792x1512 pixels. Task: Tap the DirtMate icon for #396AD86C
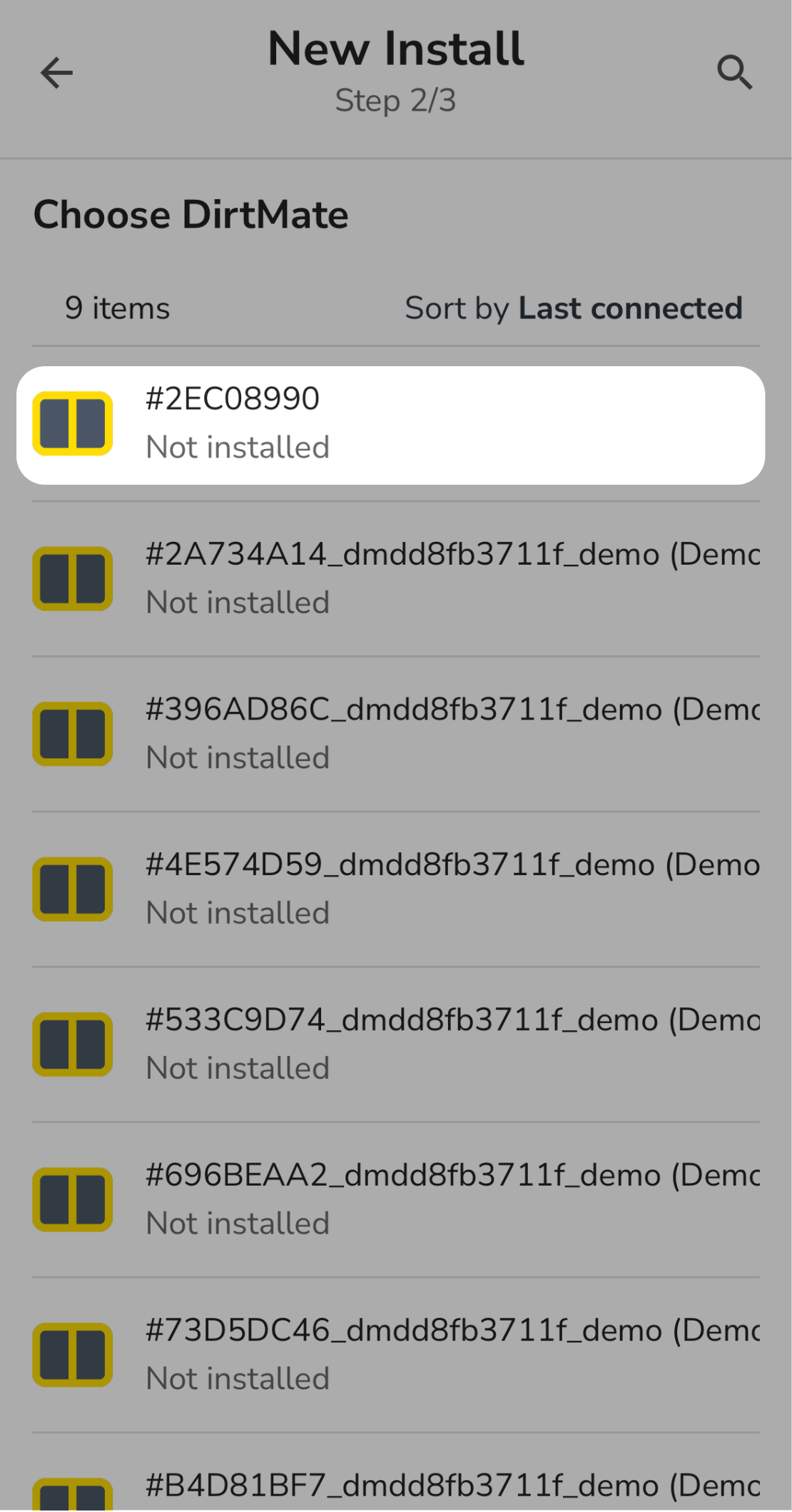tap(72, 733)
